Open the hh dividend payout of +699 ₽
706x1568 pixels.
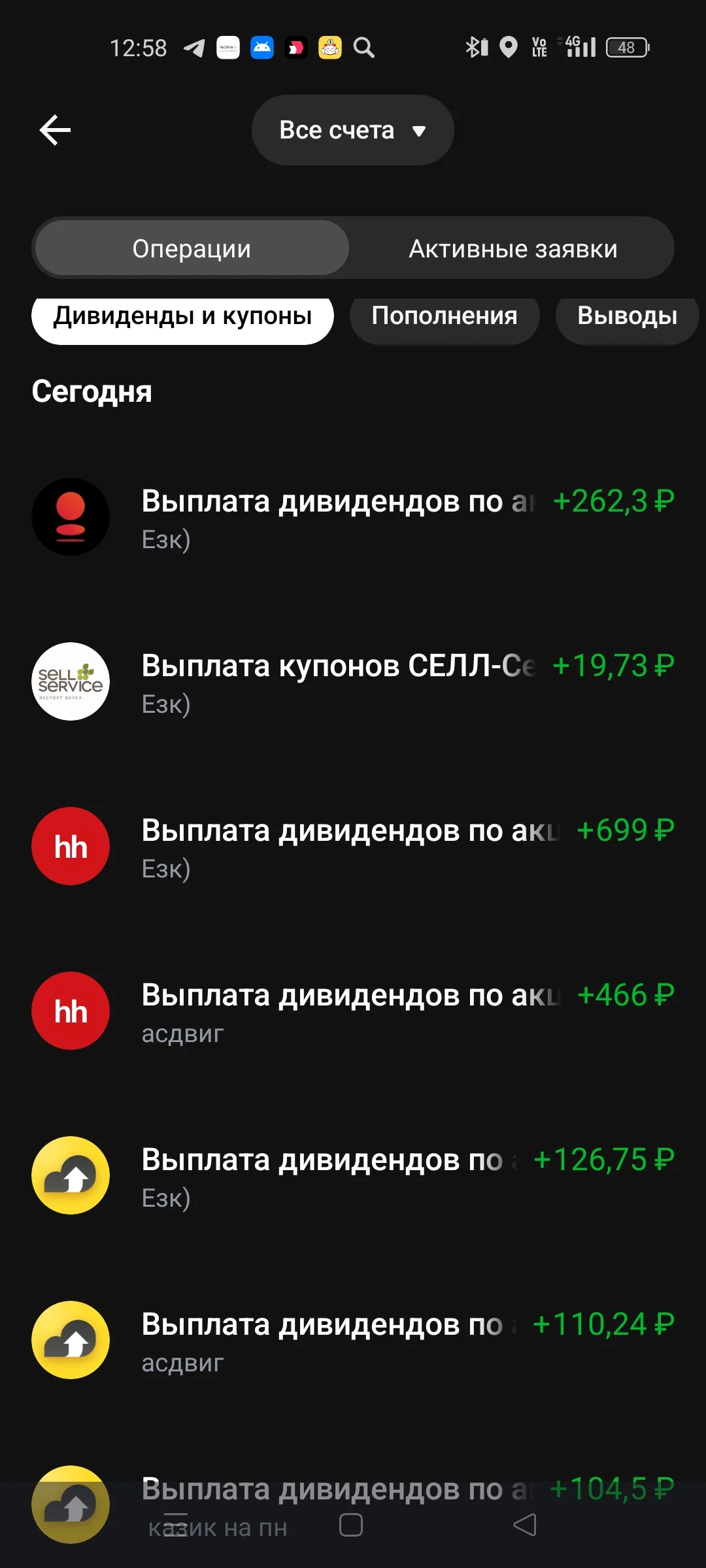(353, 847)
